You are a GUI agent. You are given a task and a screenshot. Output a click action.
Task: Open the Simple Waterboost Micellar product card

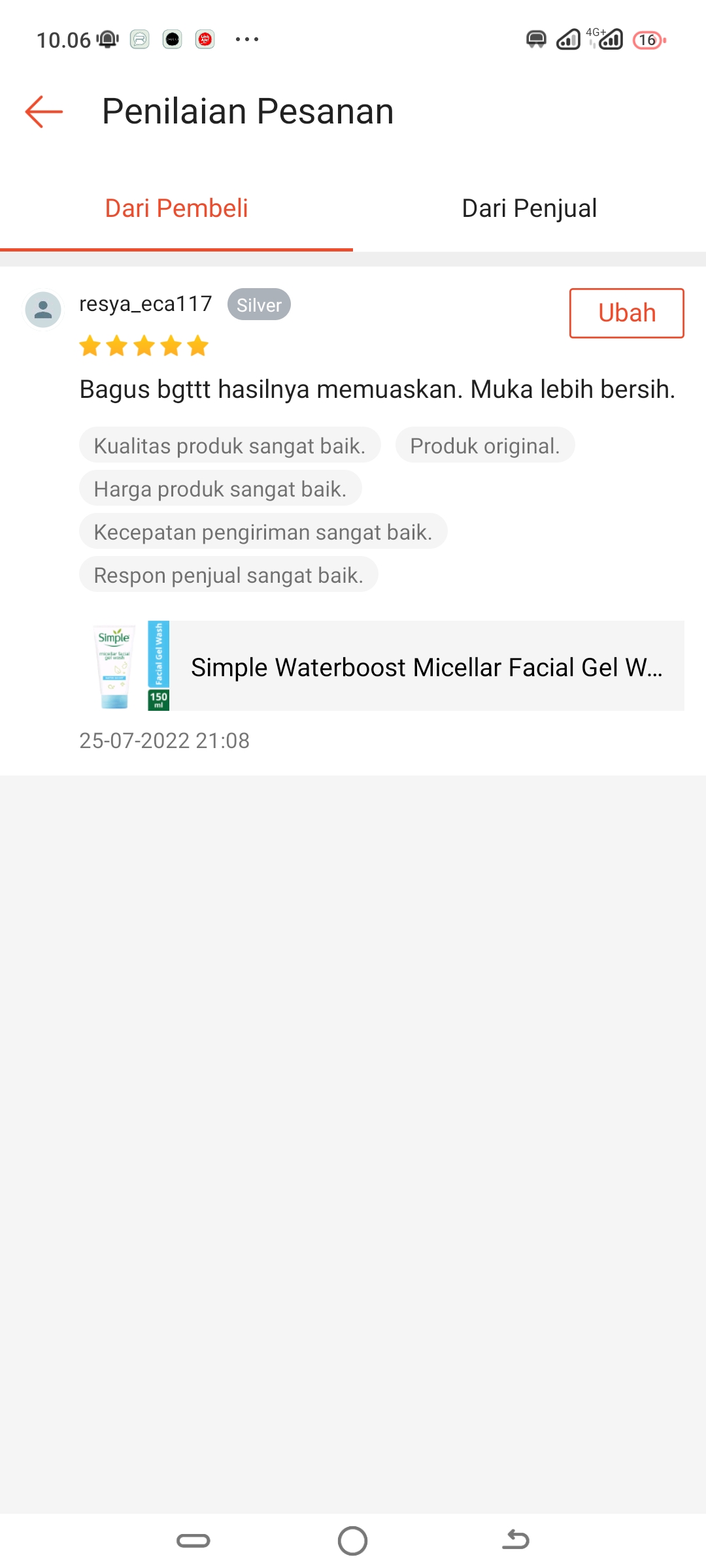coord(382,666)
